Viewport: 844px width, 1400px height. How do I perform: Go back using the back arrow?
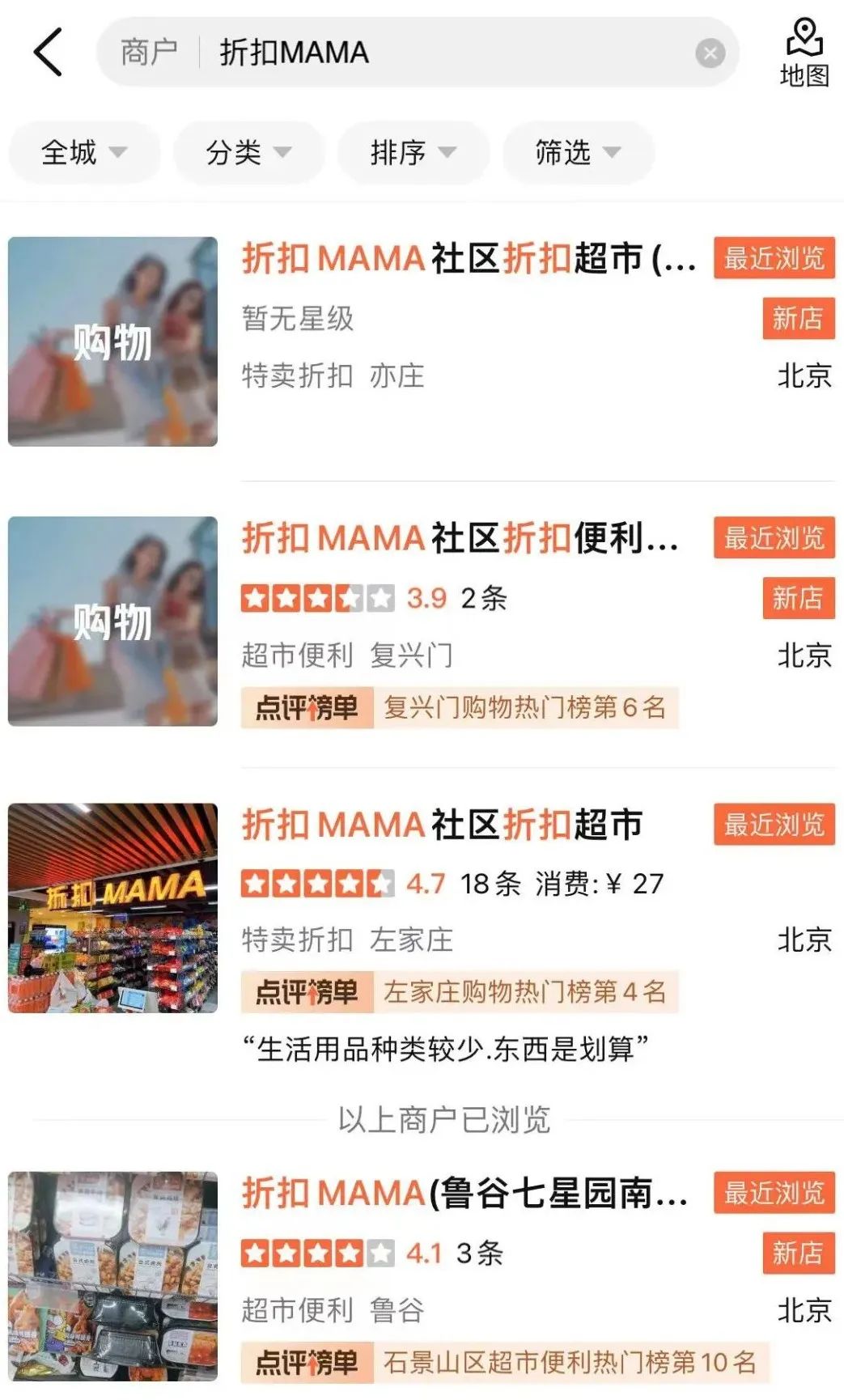coord(48,52)
